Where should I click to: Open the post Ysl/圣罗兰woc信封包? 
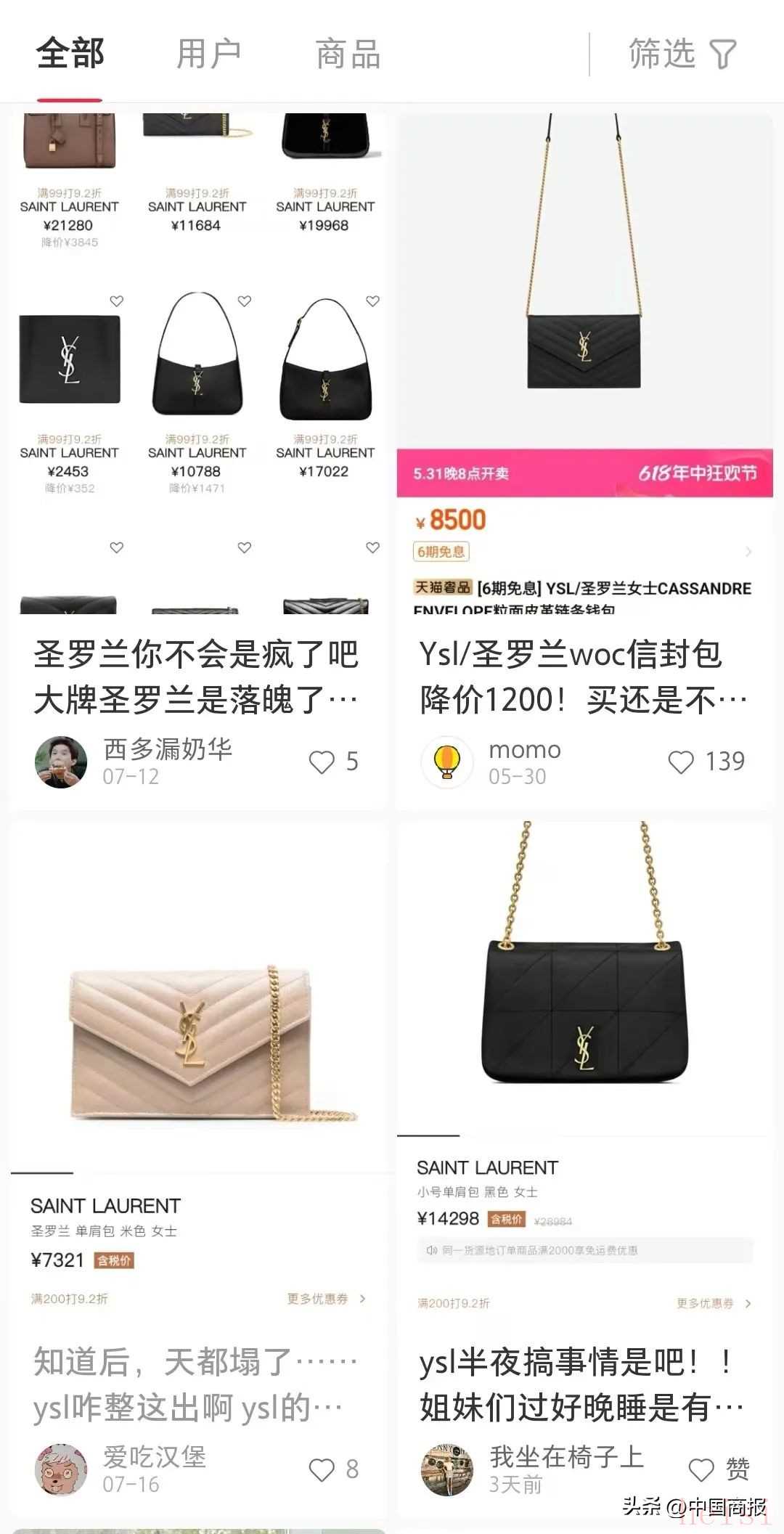pos(583,677)
